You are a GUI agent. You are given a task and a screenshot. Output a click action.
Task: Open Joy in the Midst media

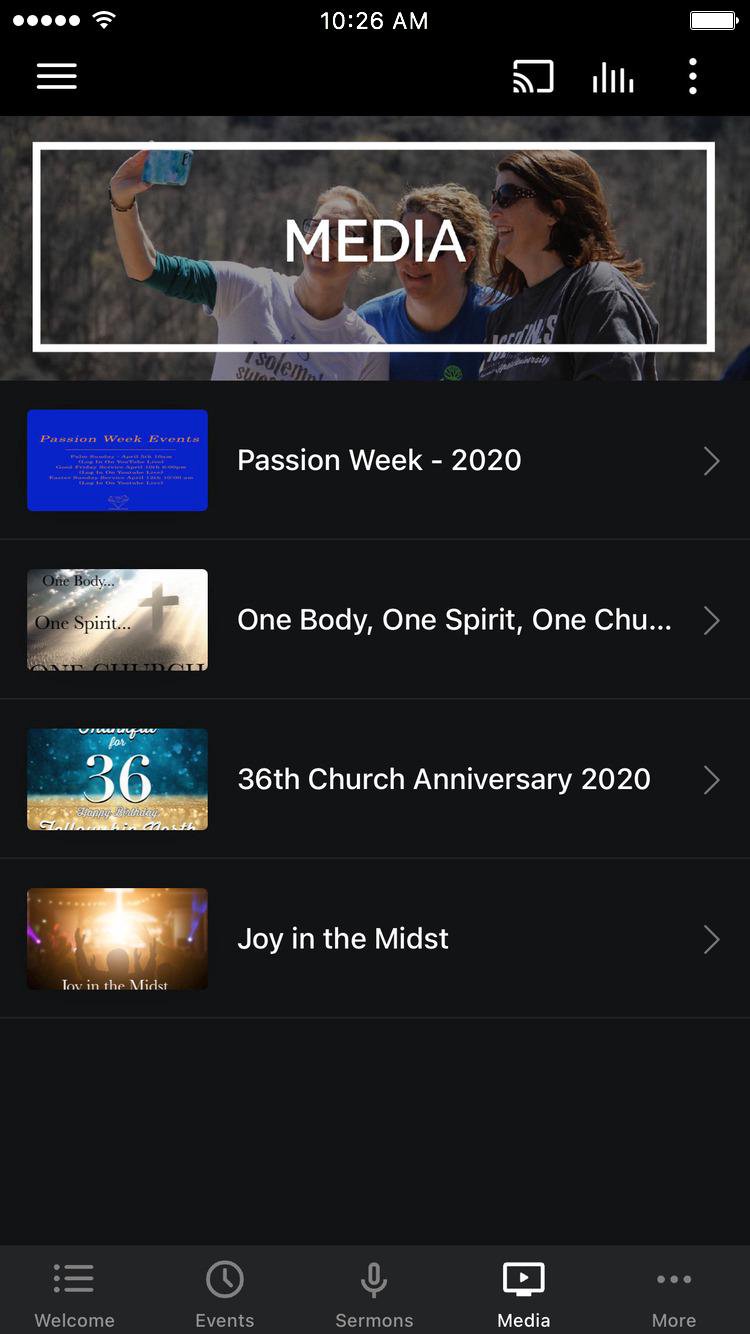click(375, 939)
